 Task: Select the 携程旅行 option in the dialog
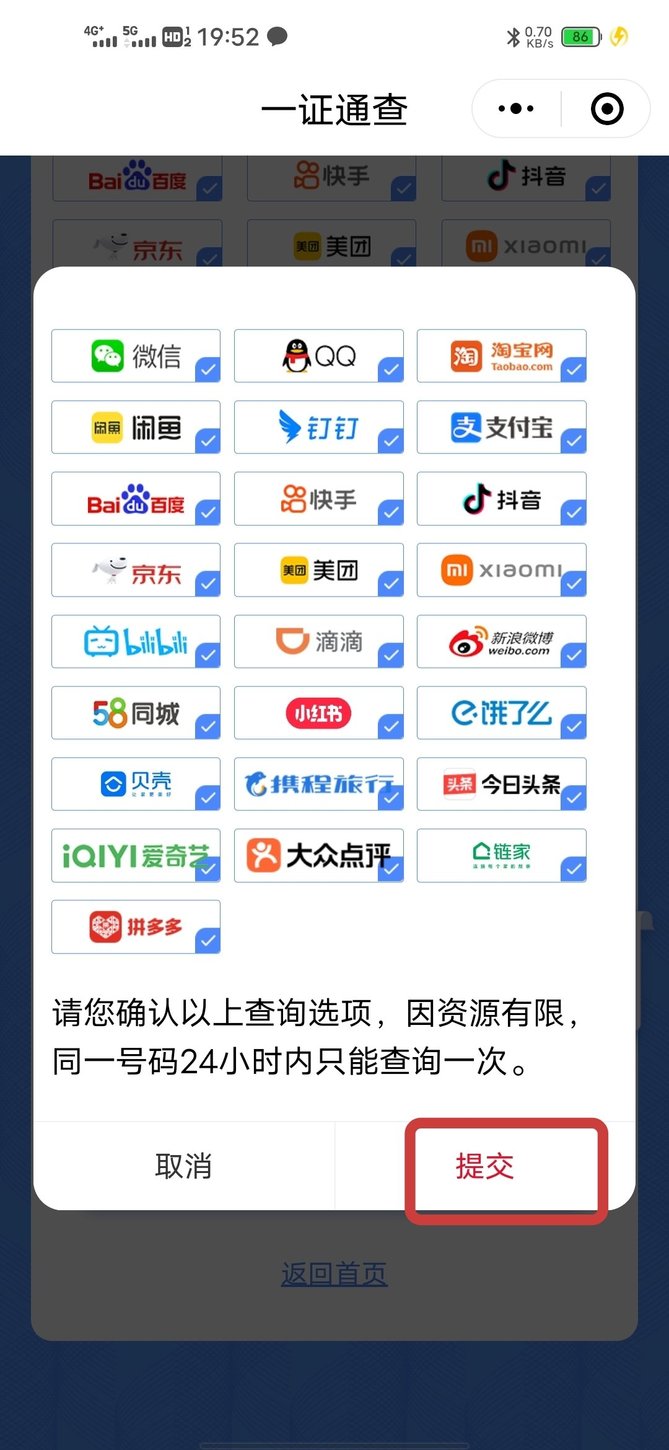point(319,784)
